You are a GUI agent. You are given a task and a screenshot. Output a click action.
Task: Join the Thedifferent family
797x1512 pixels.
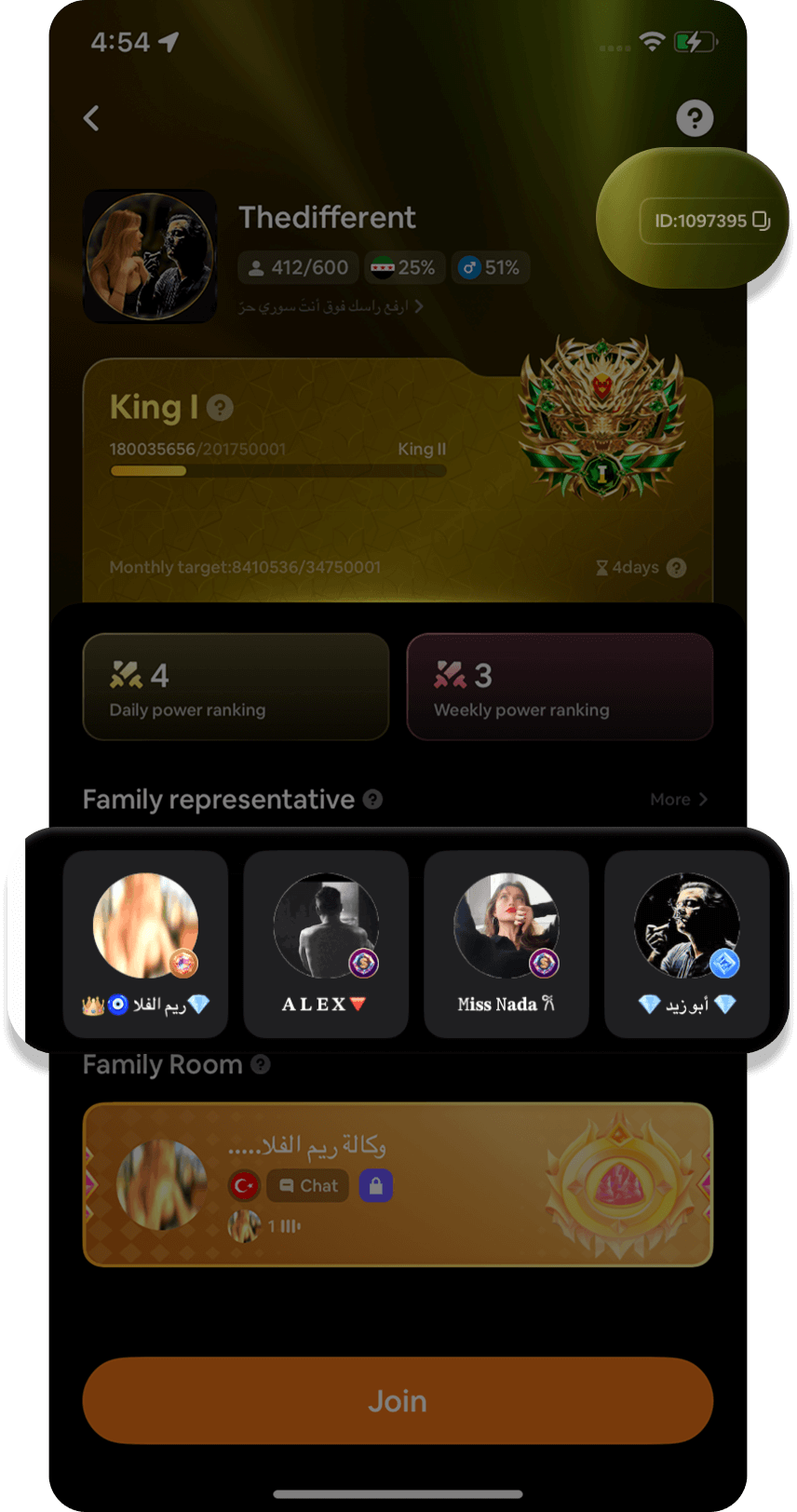coord(398,1400)
